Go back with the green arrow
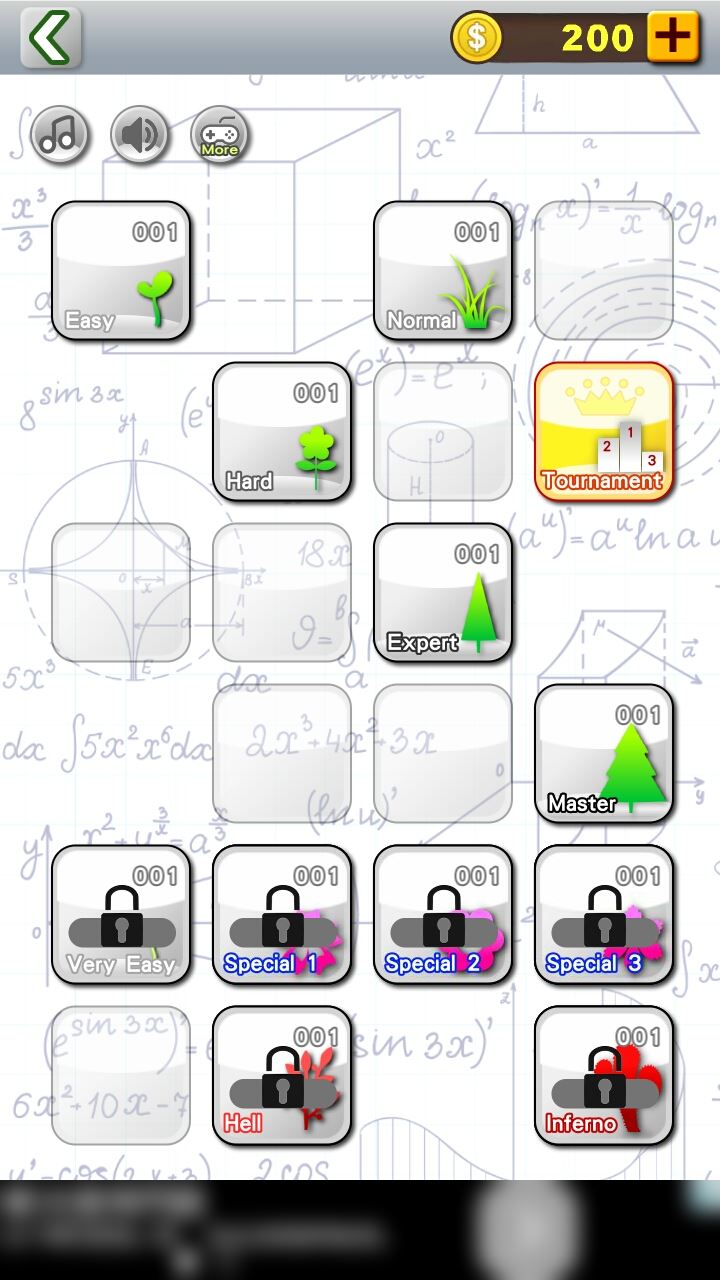This screenshot has width=720, height=1280. 50,38
